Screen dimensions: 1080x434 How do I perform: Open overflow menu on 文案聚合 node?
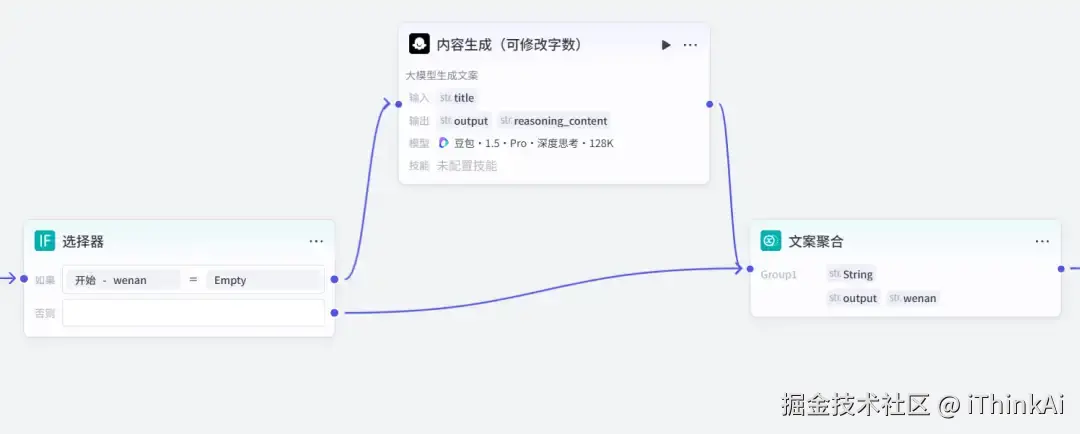1042,241
